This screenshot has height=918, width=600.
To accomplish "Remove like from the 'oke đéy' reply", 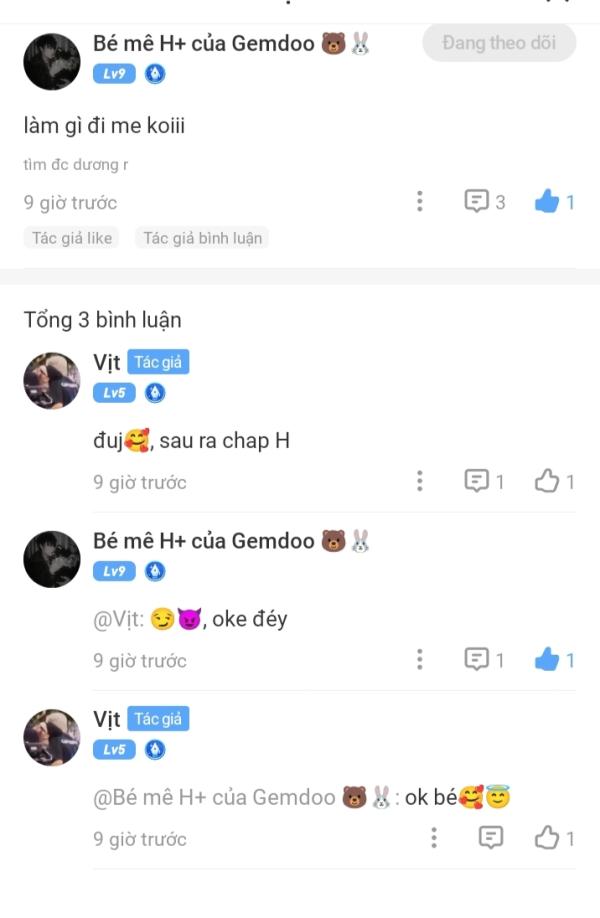I will (547, 660).
